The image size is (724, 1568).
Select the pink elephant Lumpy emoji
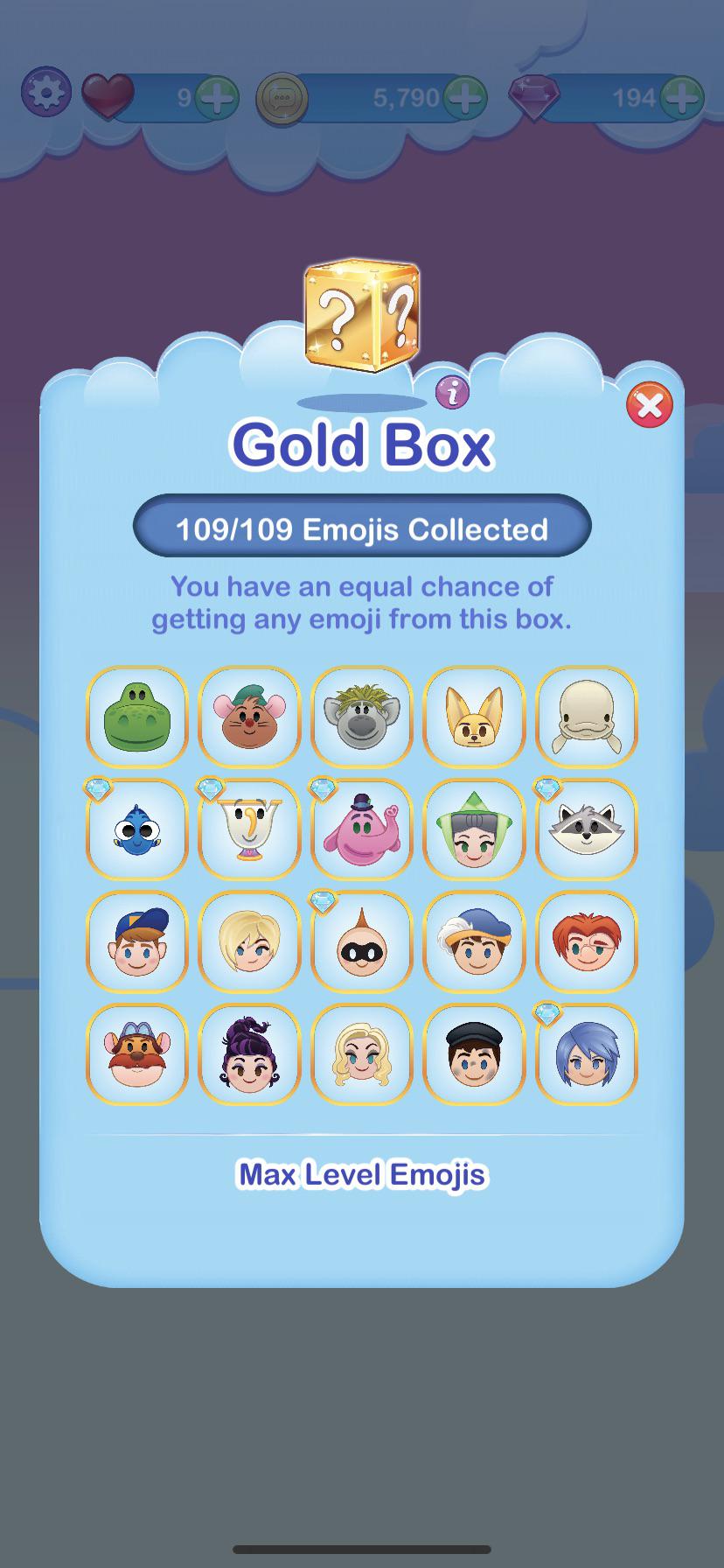(362, 829)
